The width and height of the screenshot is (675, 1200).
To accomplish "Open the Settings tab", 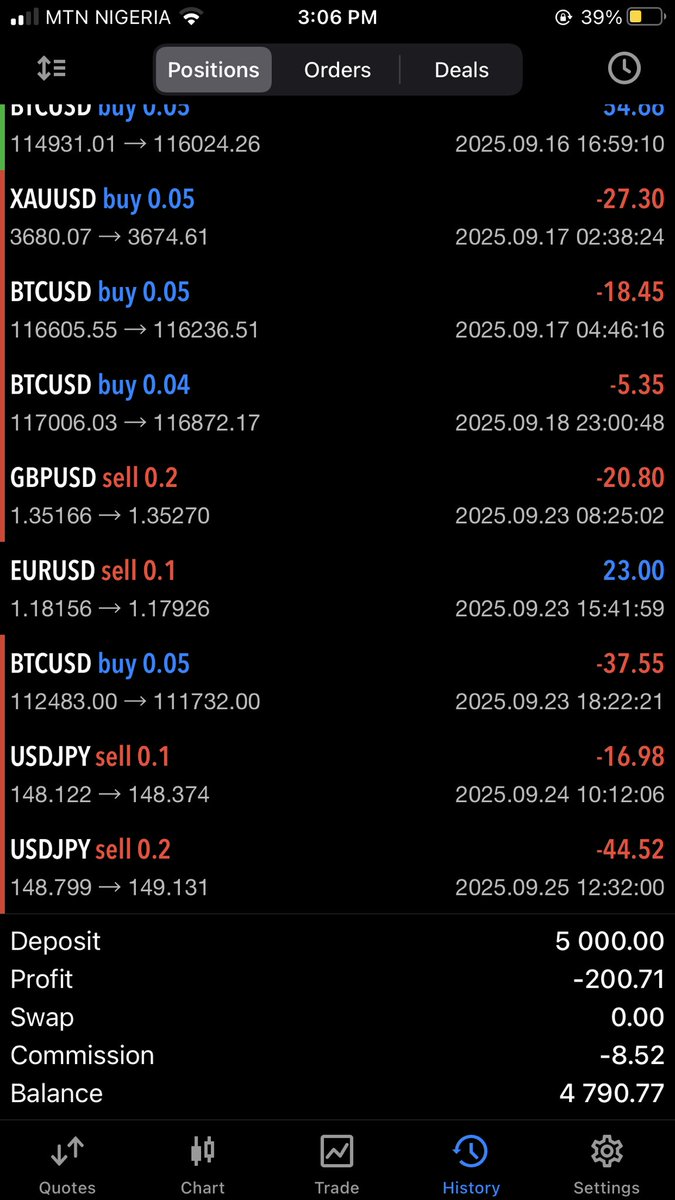I will (606, 1165).
